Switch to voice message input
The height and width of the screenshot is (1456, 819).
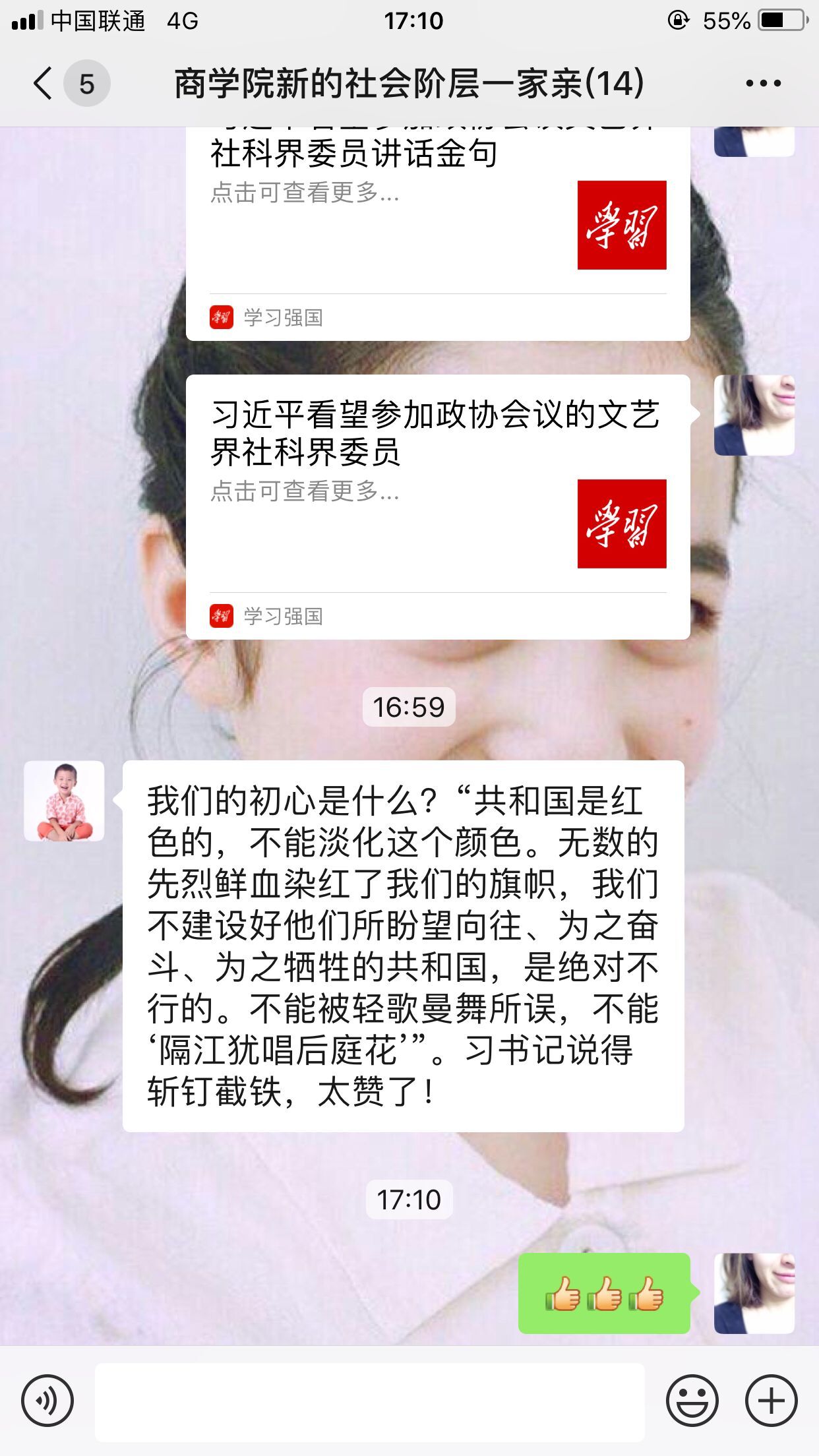[x=47, y=1400]
